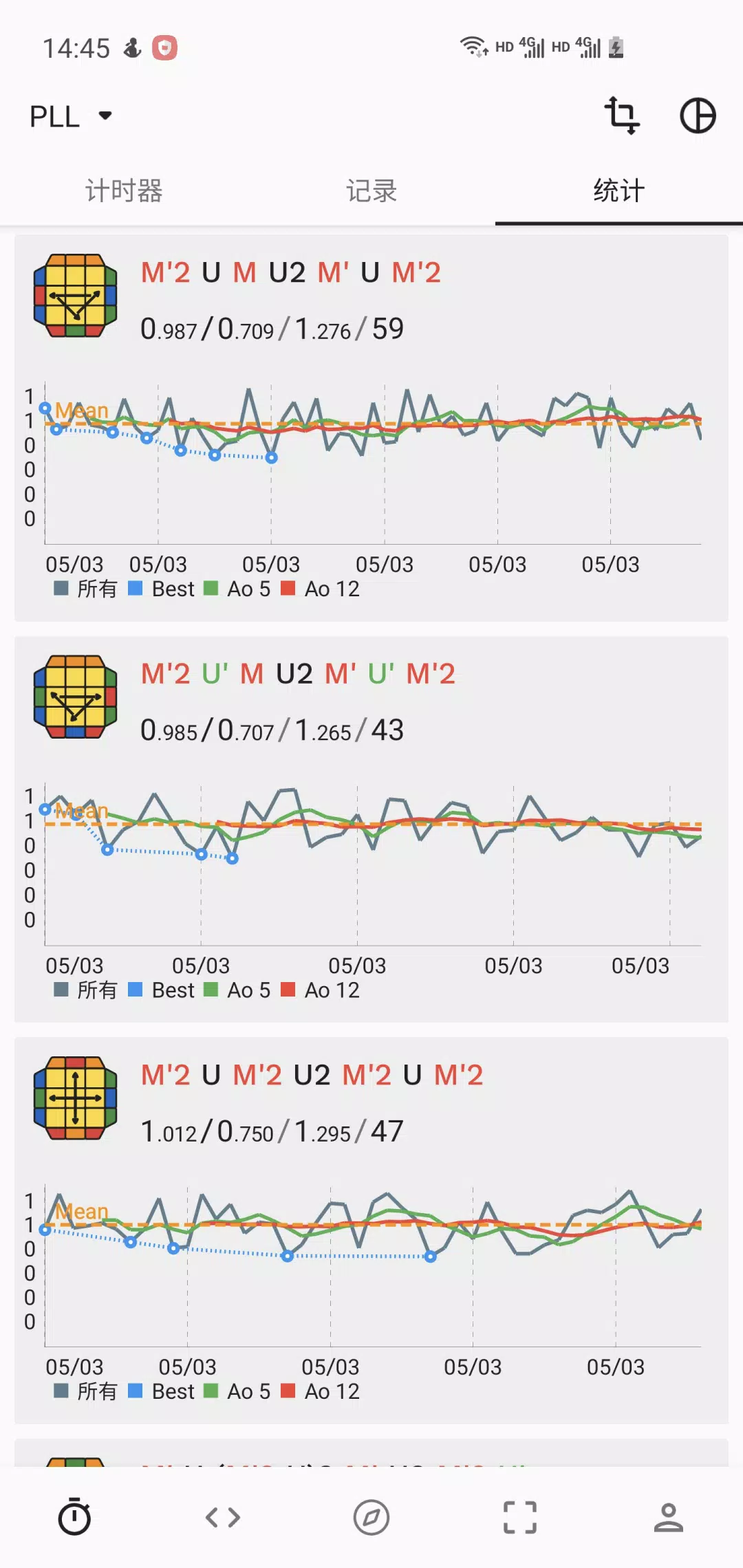Open the M'2 U M U2 algorithm card
The width and height of the screenshot is (743, 1568).
click(371, 428)
